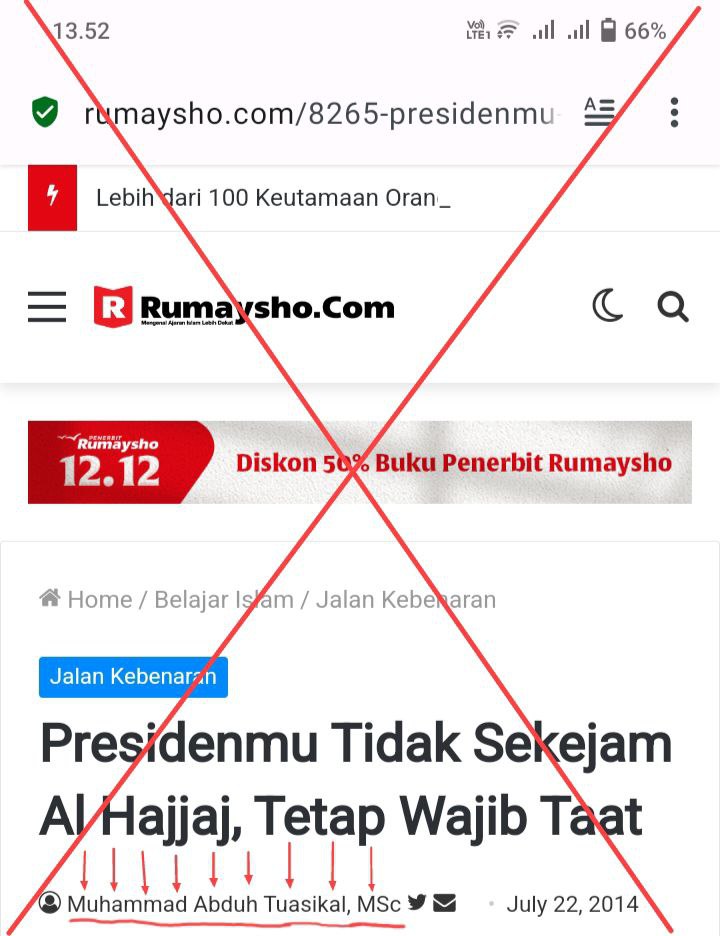
Task: Tap the URL address bar
Action: 318,114
